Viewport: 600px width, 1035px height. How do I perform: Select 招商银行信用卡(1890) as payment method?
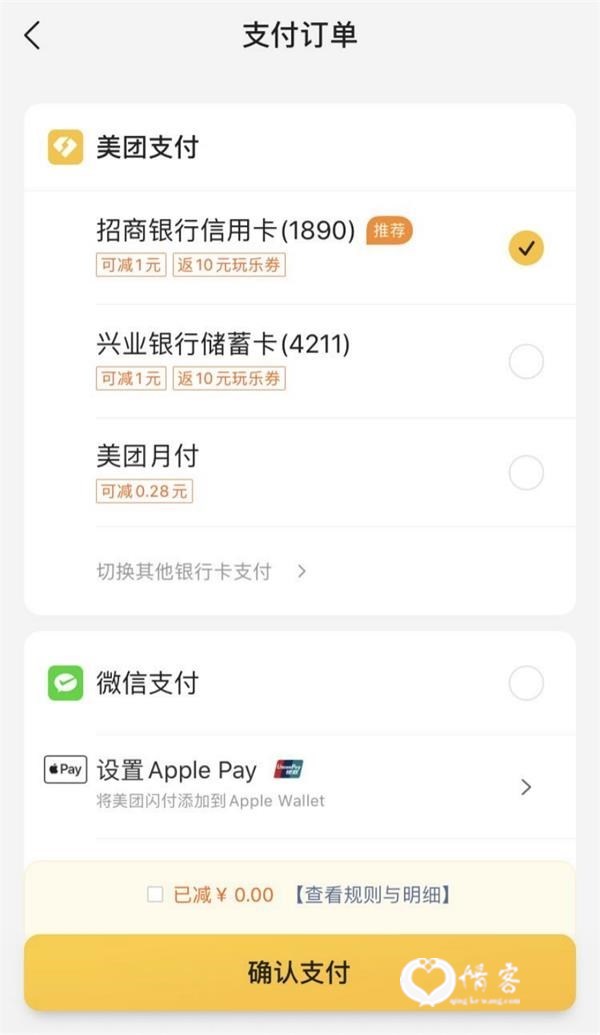coord(300,248)
